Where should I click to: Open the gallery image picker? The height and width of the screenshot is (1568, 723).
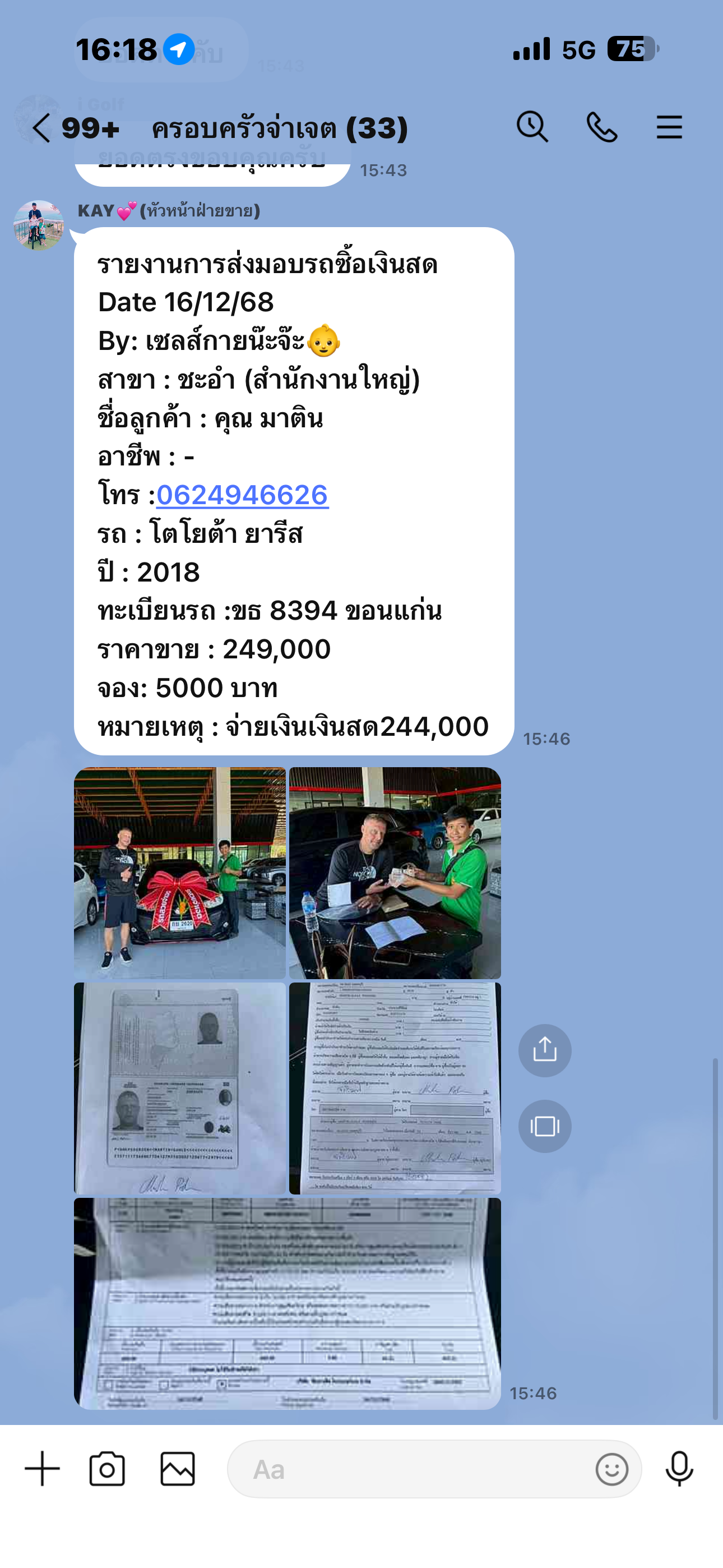click(178, 1469)
